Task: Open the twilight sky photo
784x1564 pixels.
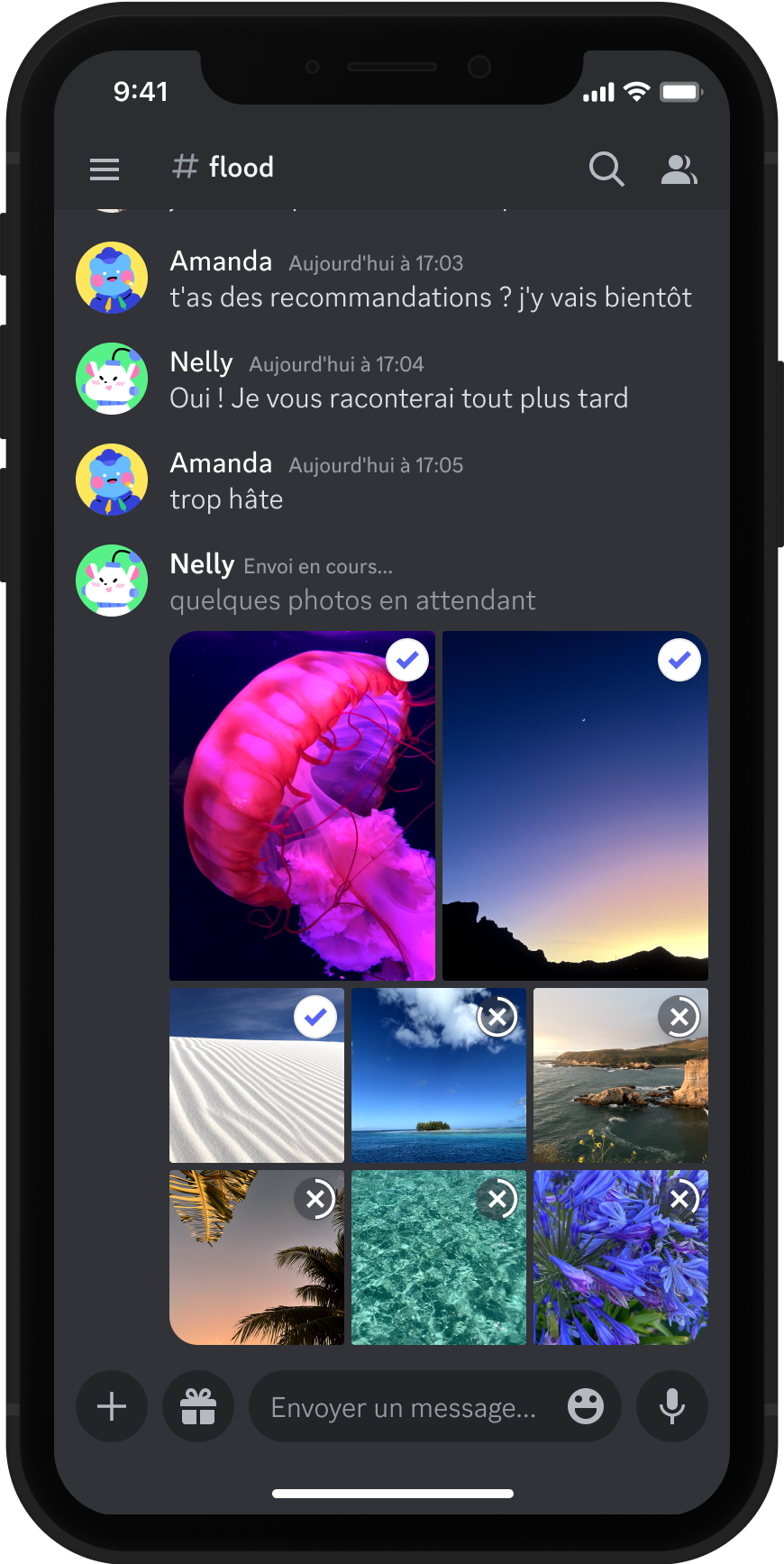Action: 575,805
